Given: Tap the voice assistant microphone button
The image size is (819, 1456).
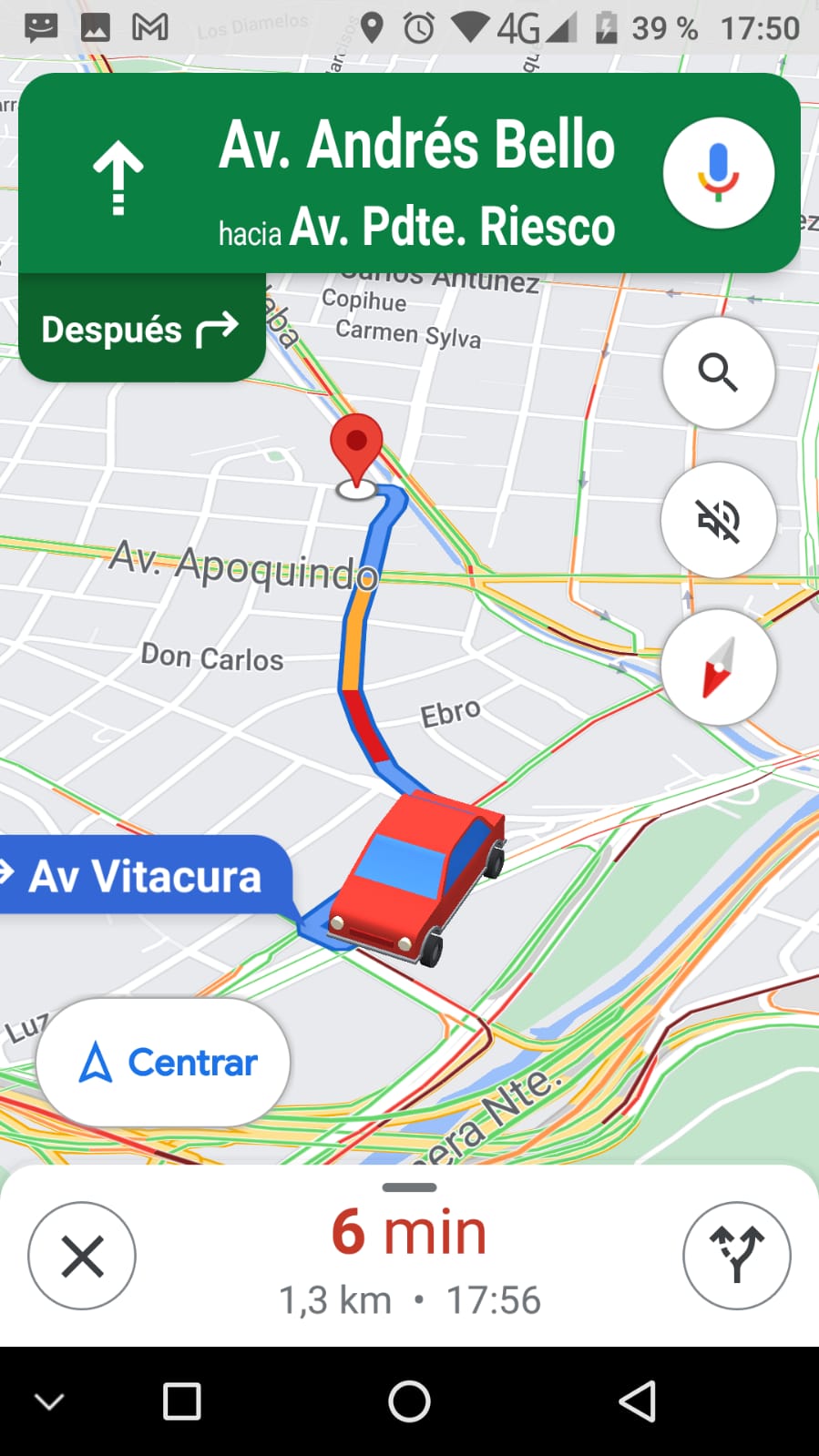Looking at the screenshot, I should click(x=719, y=173).
